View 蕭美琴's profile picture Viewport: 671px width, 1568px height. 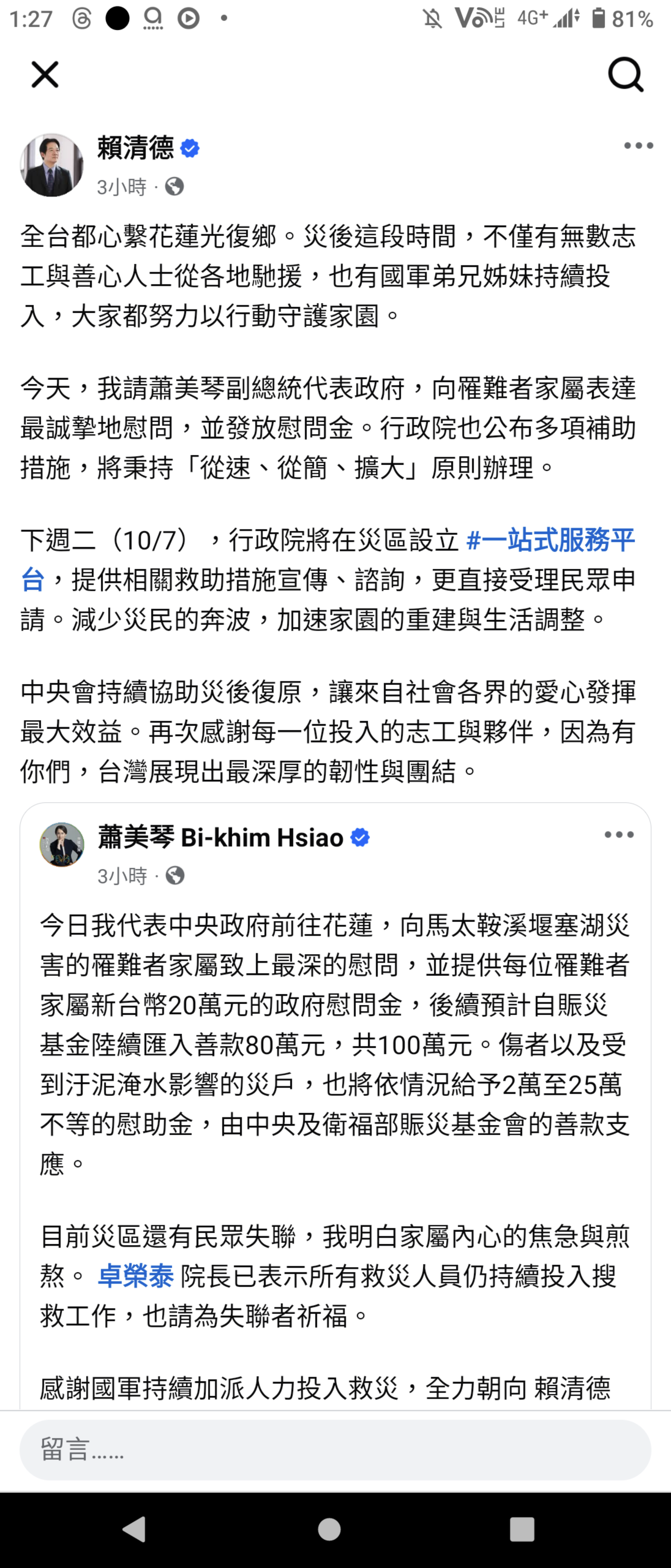62,844
